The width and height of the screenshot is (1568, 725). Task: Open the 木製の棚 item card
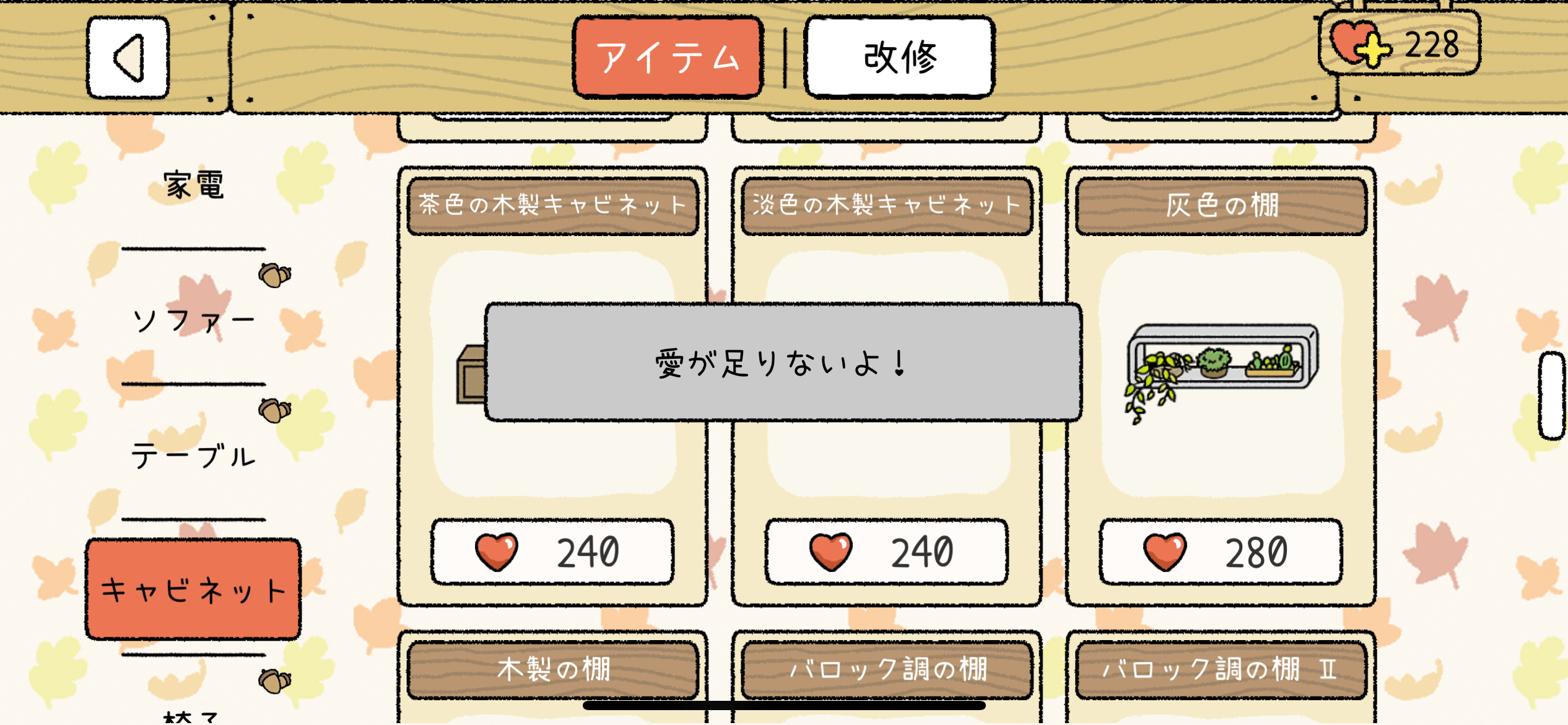tap(552, 670)
